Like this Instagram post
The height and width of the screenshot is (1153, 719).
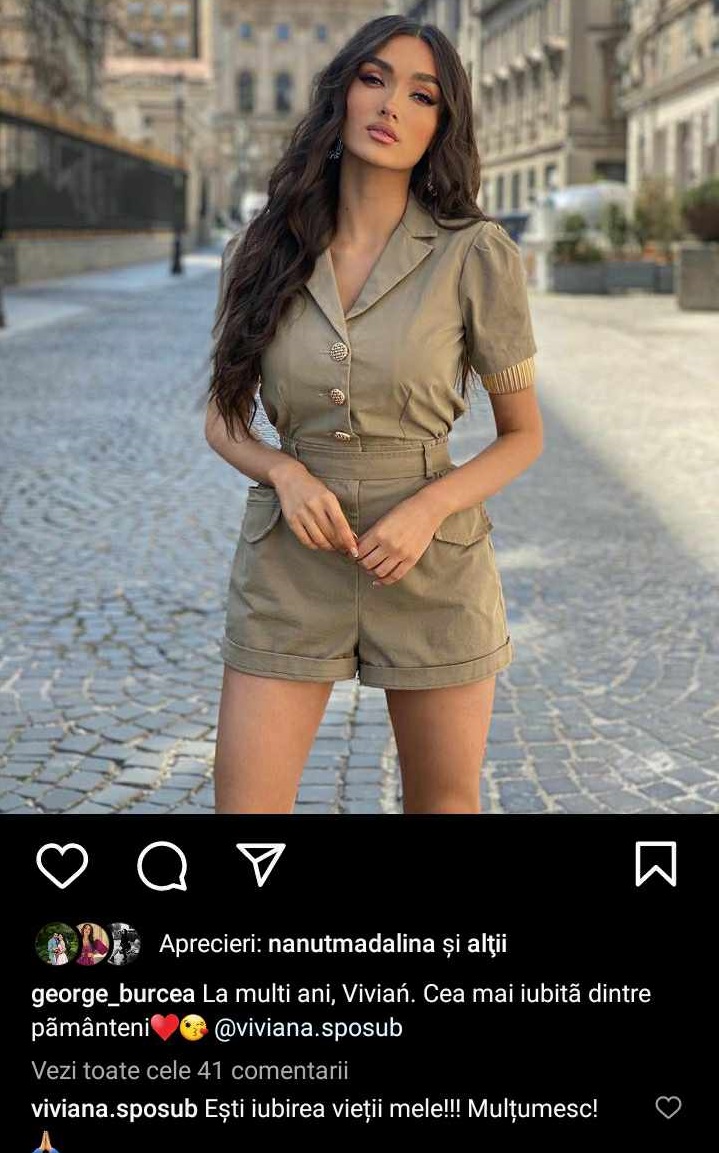pyautogui.click(x=62, y=865)
